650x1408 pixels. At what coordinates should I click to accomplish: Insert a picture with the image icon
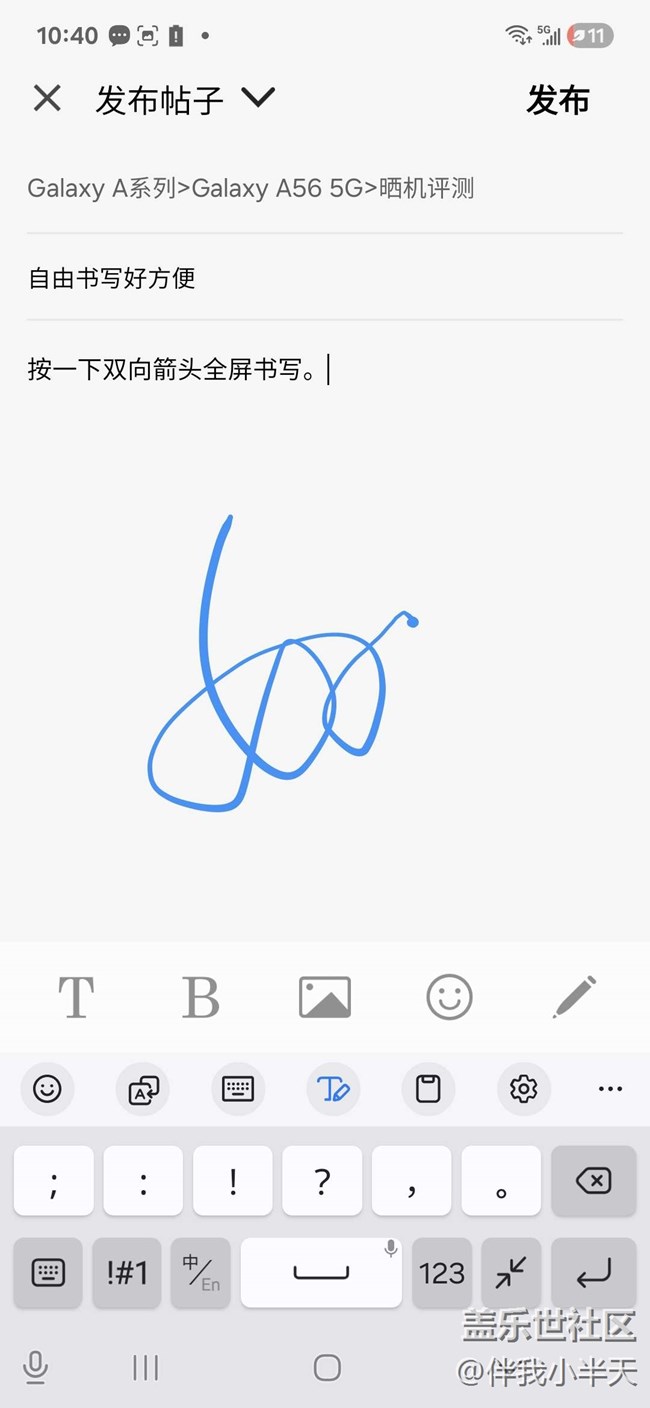pos(325,997)
